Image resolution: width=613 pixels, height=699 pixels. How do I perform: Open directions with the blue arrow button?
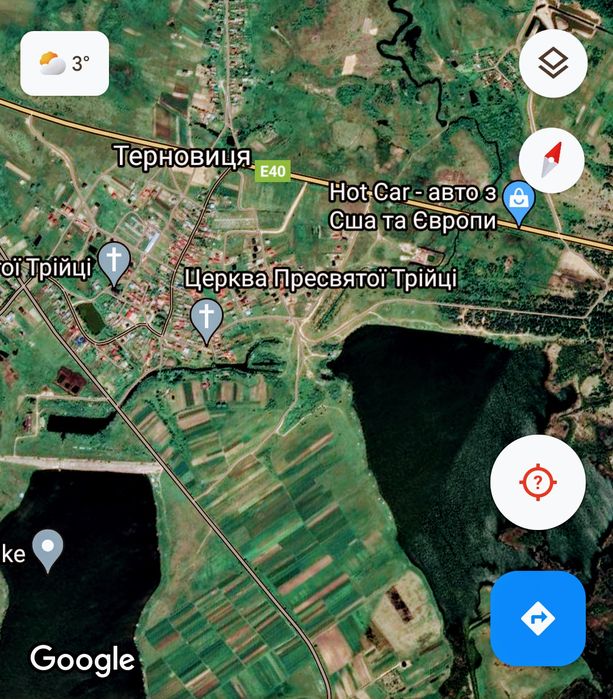(x=537, y=618)
